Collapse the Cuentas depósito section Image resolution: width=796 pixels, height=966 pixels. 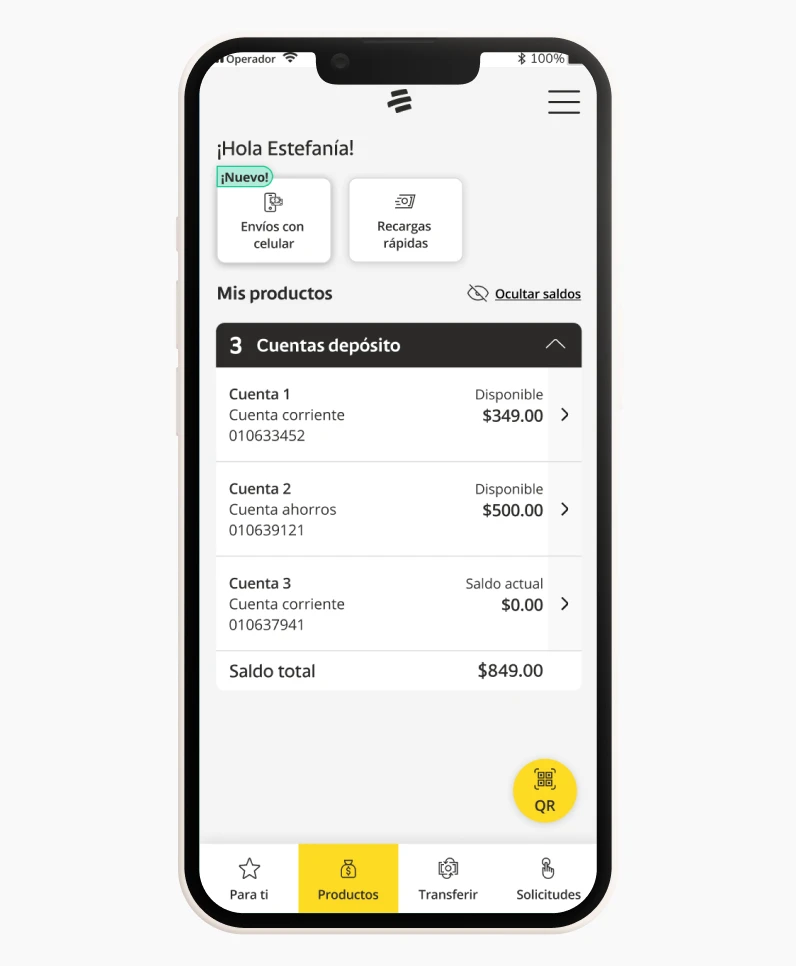coord(555,345)
